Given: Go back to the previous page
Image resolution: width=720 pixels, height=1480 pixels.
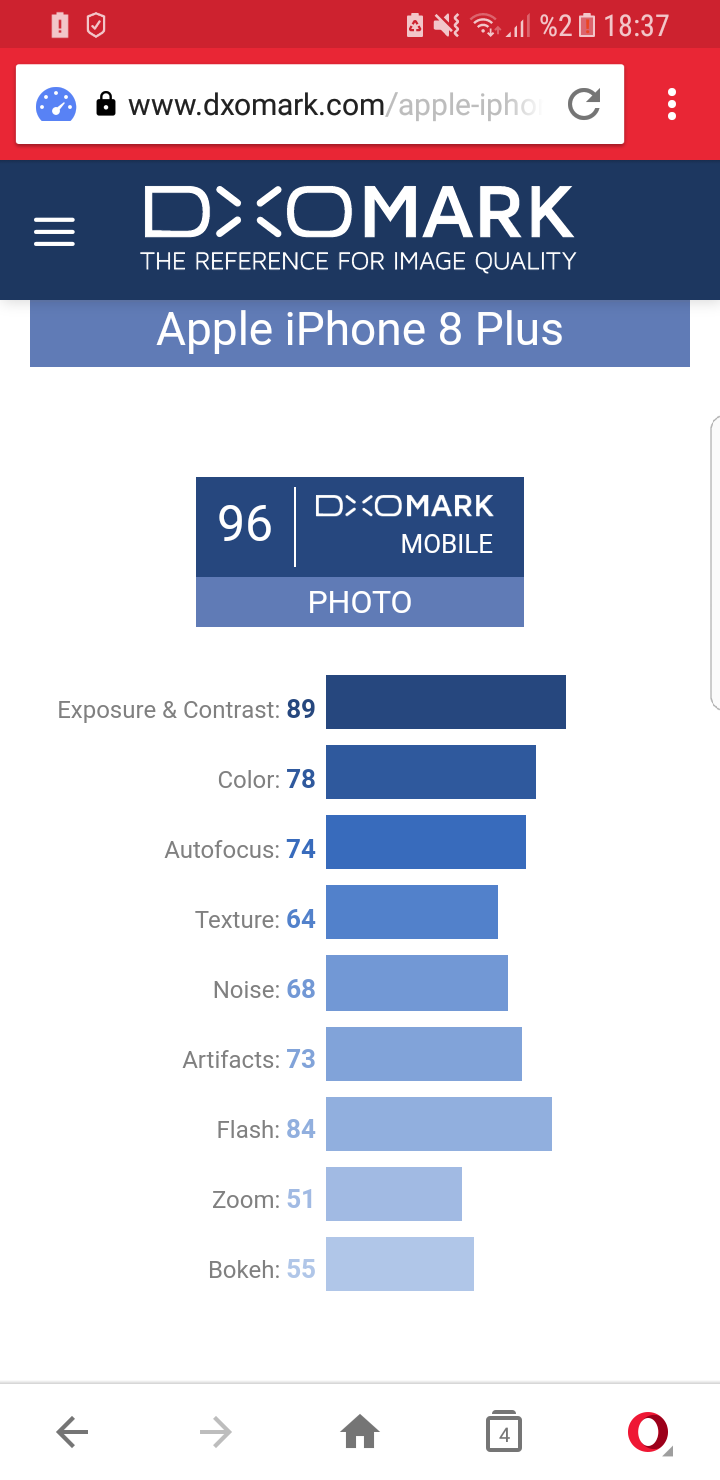Looking at the screenshot, I should pos(72,1432).
